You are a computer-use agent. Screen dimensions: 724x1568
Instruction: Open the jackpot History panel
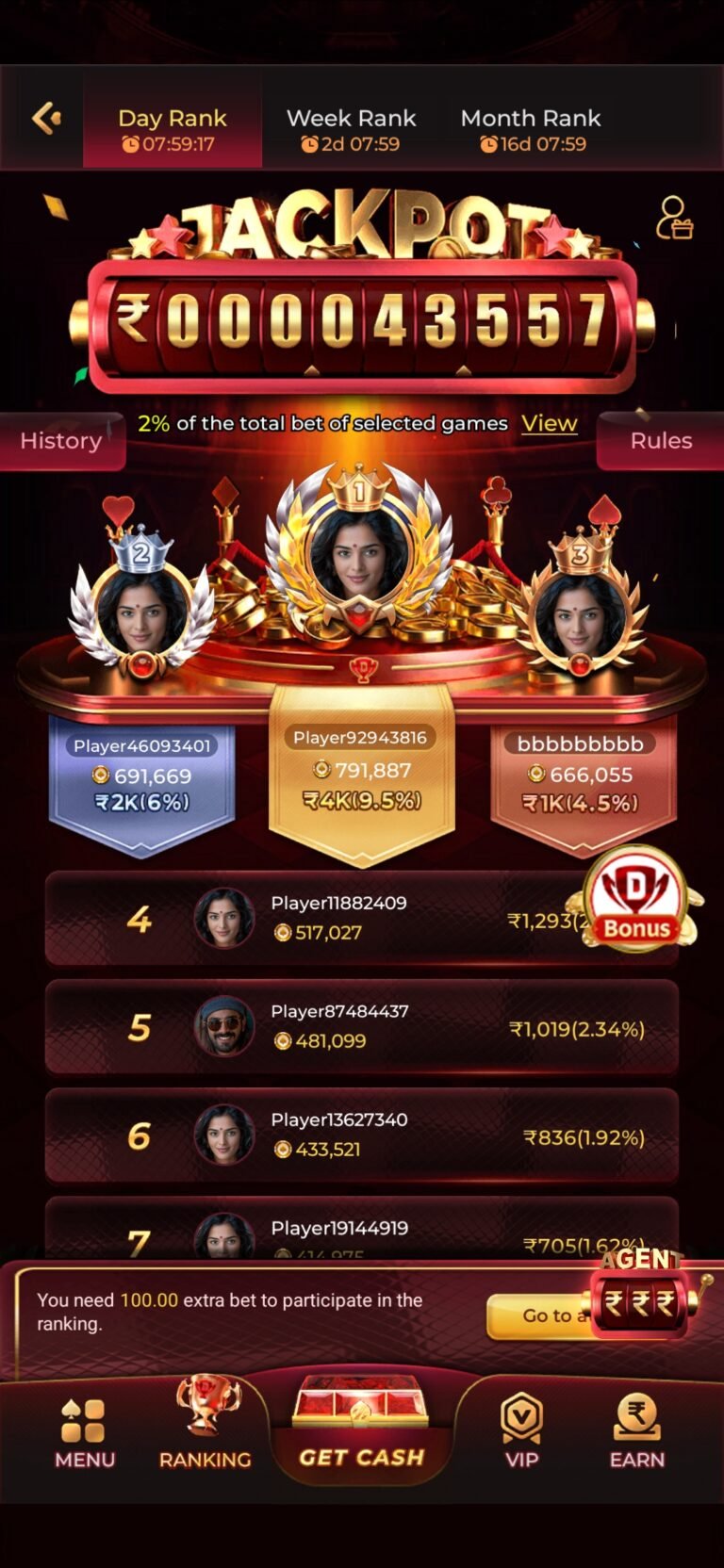click(x=61, y=440)
